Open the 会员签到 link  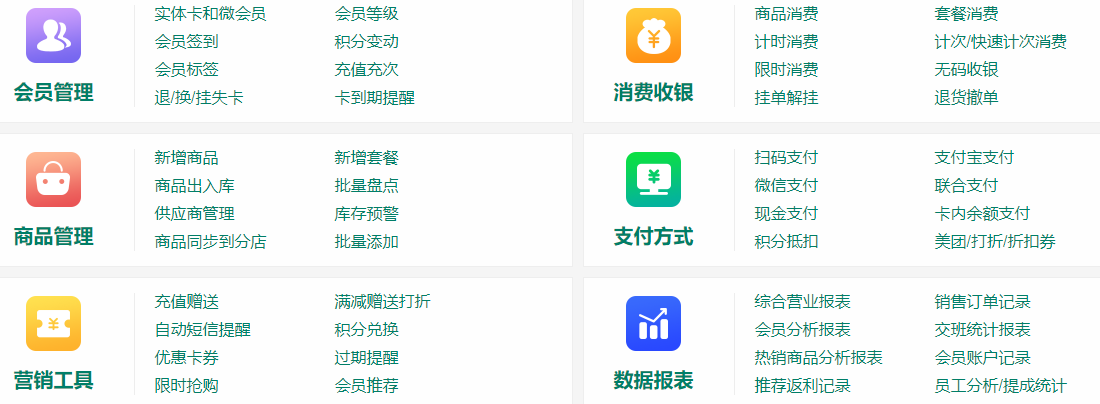(x=186, y=42)
